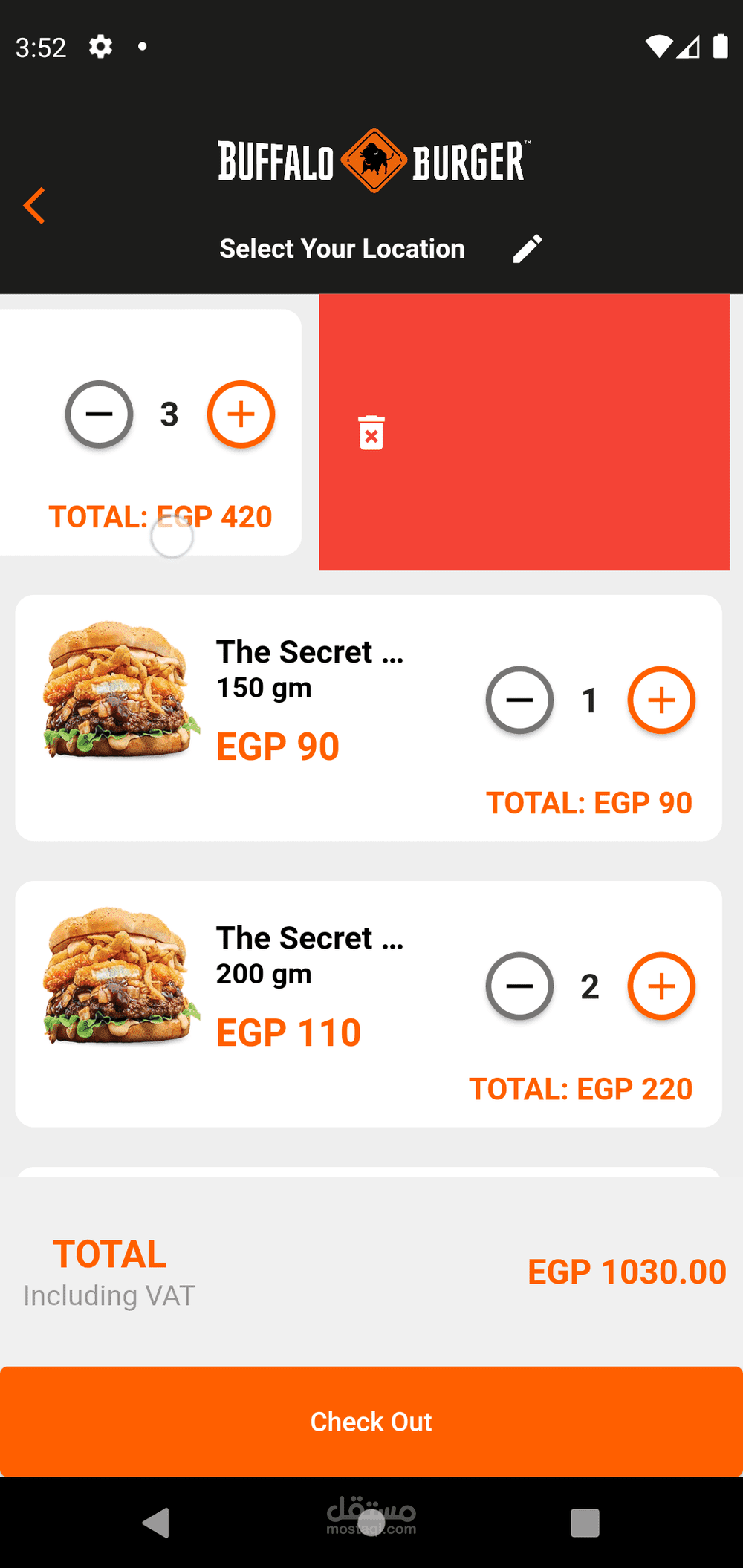Decrease quantity of the EGP 420 item
Screen dimensions: 743x1568
[x=99, y=414]
